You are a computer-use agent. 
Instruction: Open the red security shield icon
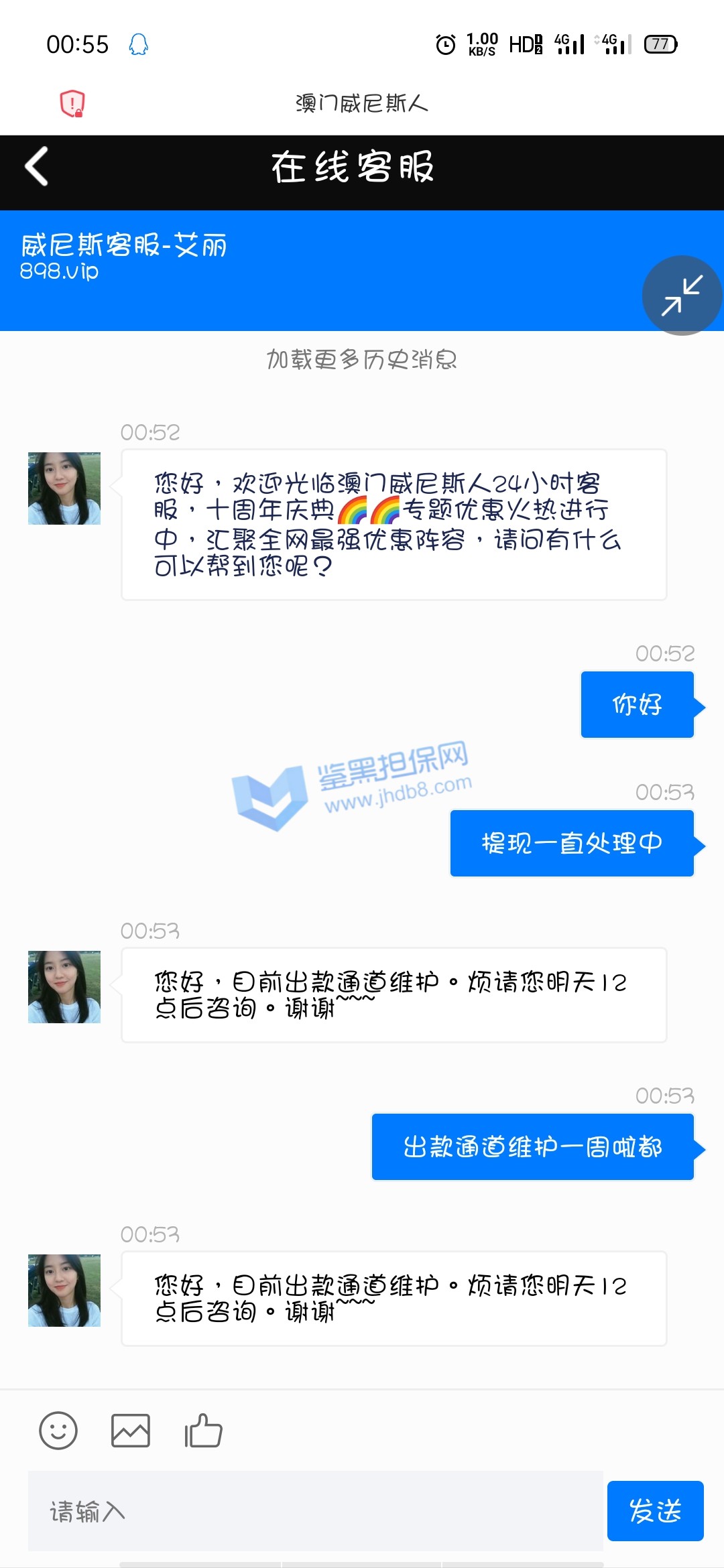pos(72,103)
